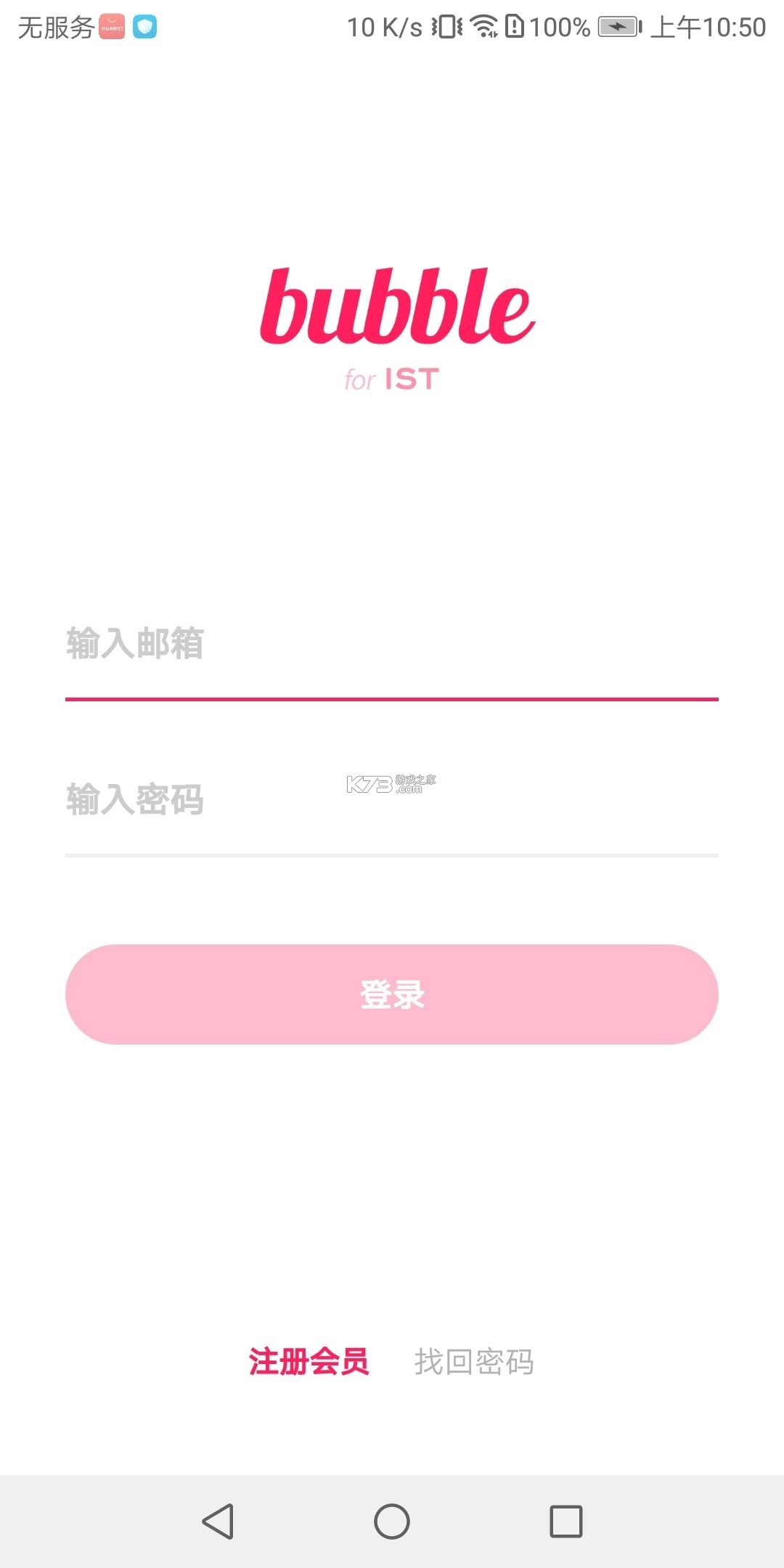Click the 输入邮箱 email input field
The width and height of the screenshot is (784, 1568).
[x=392, y=645]
